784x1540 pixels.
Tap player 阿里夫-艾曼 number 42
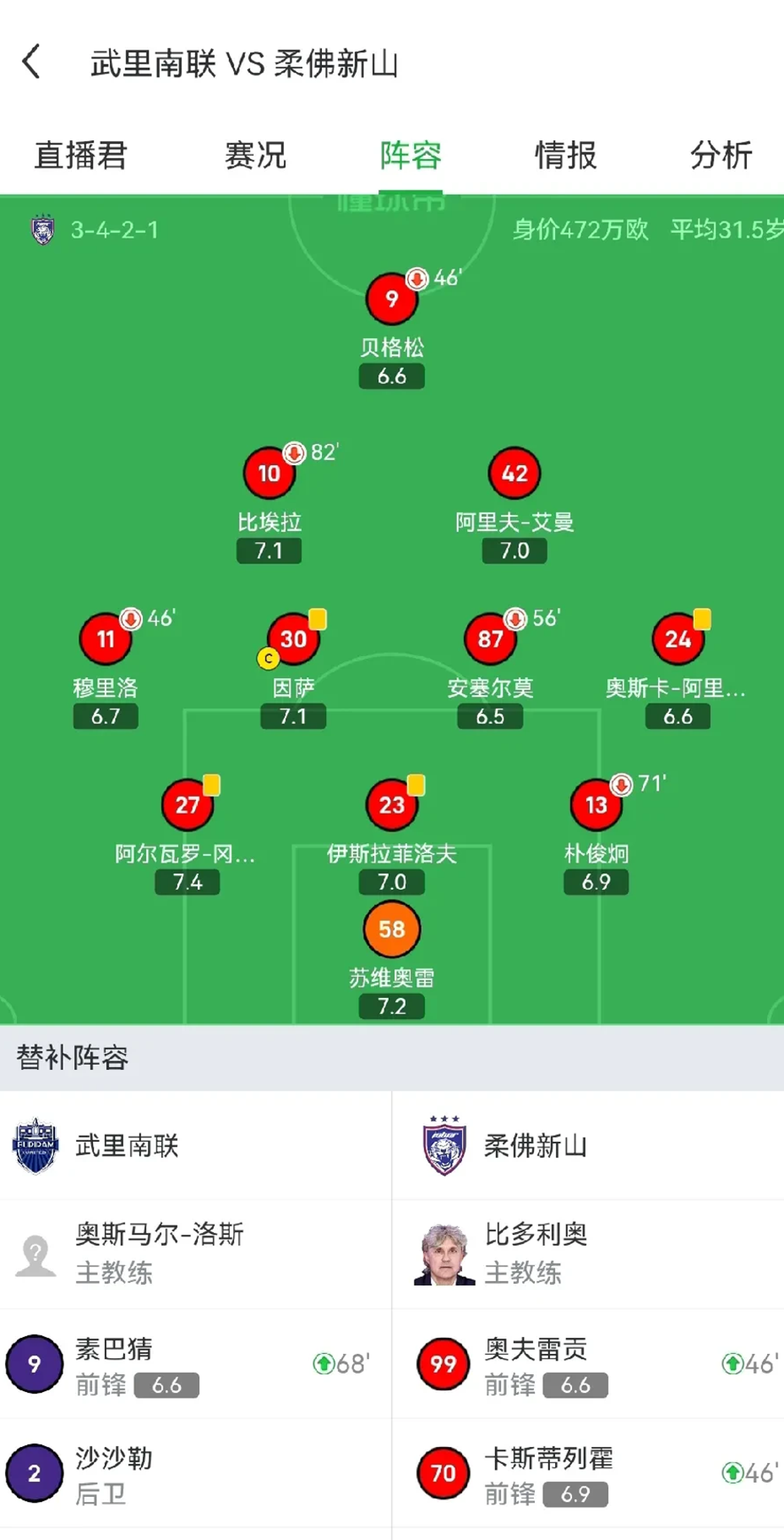click(514, 473)
